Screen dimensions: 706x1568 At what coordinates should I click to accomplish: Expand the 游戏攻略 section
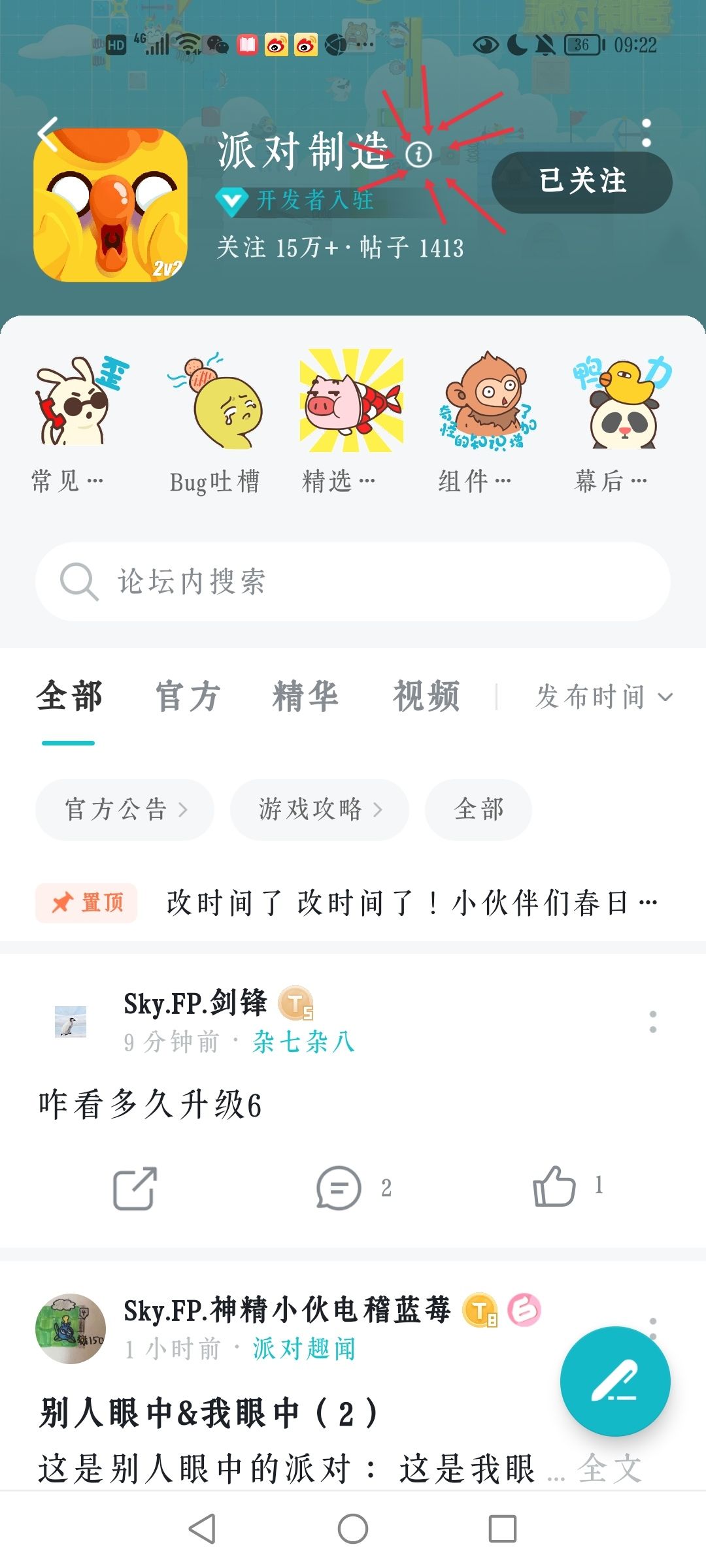pyautogui.click(x=318, y=809)
